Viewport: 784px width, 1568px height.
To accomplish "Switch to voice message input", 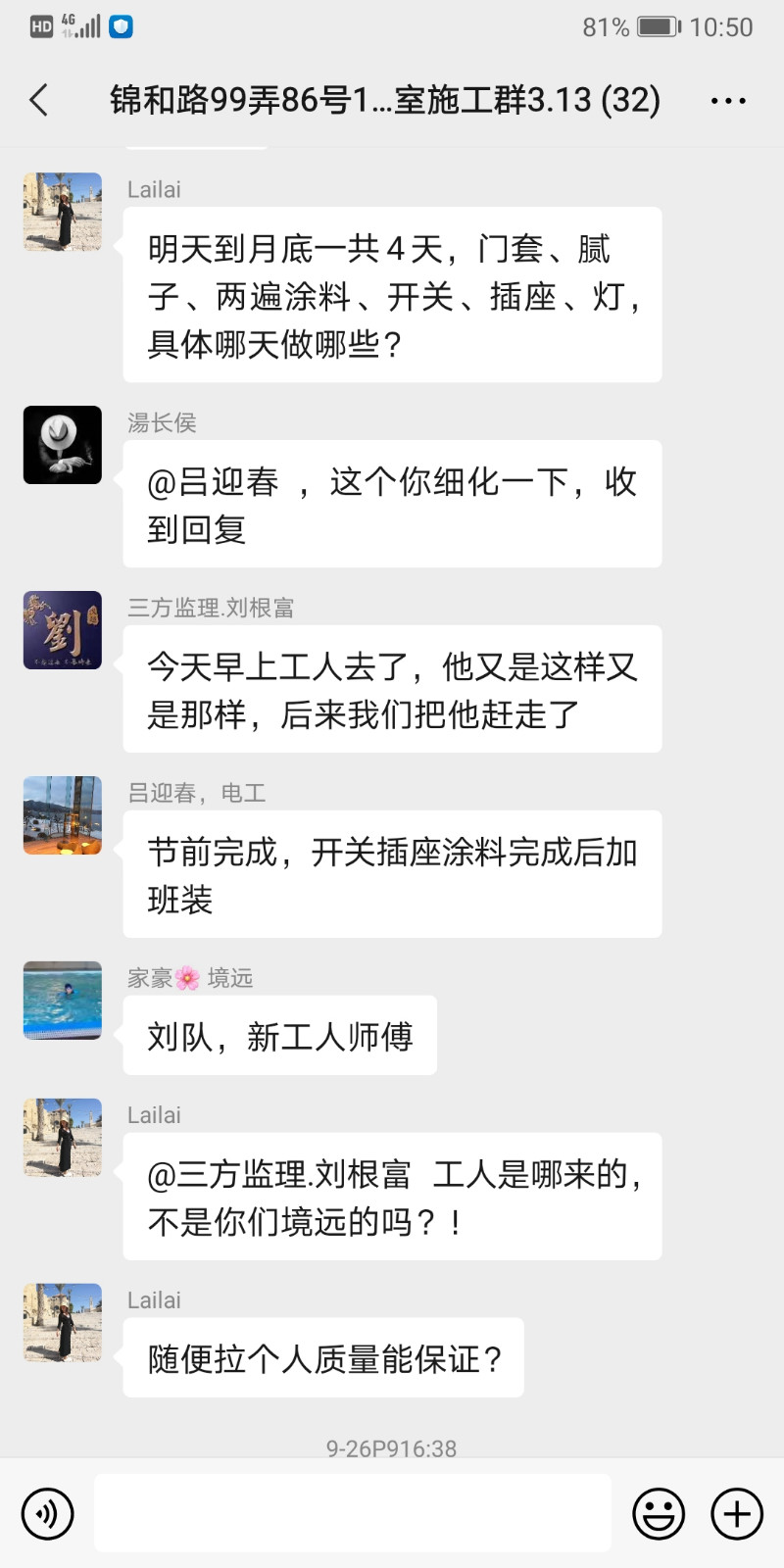I will [x=47, y=1513].
